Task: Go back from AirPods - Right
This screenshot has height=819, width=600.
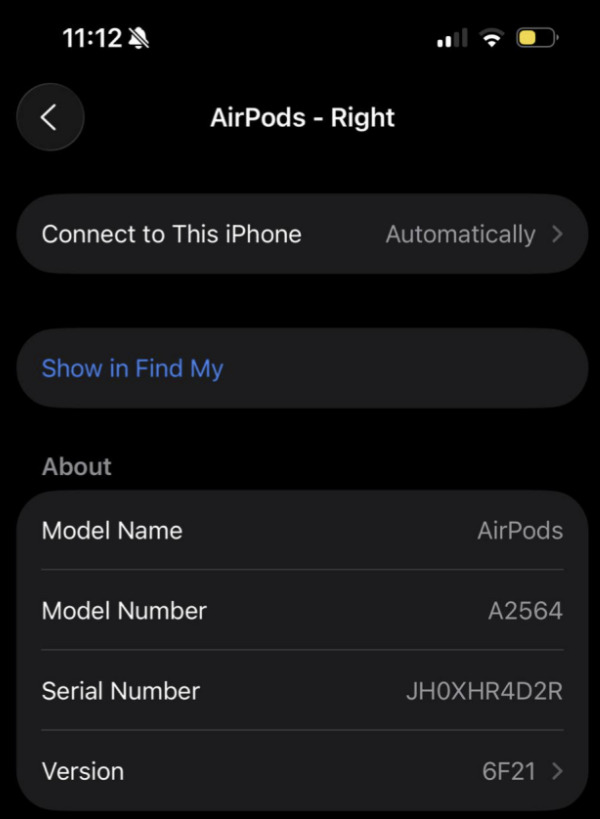Action: 49,118
